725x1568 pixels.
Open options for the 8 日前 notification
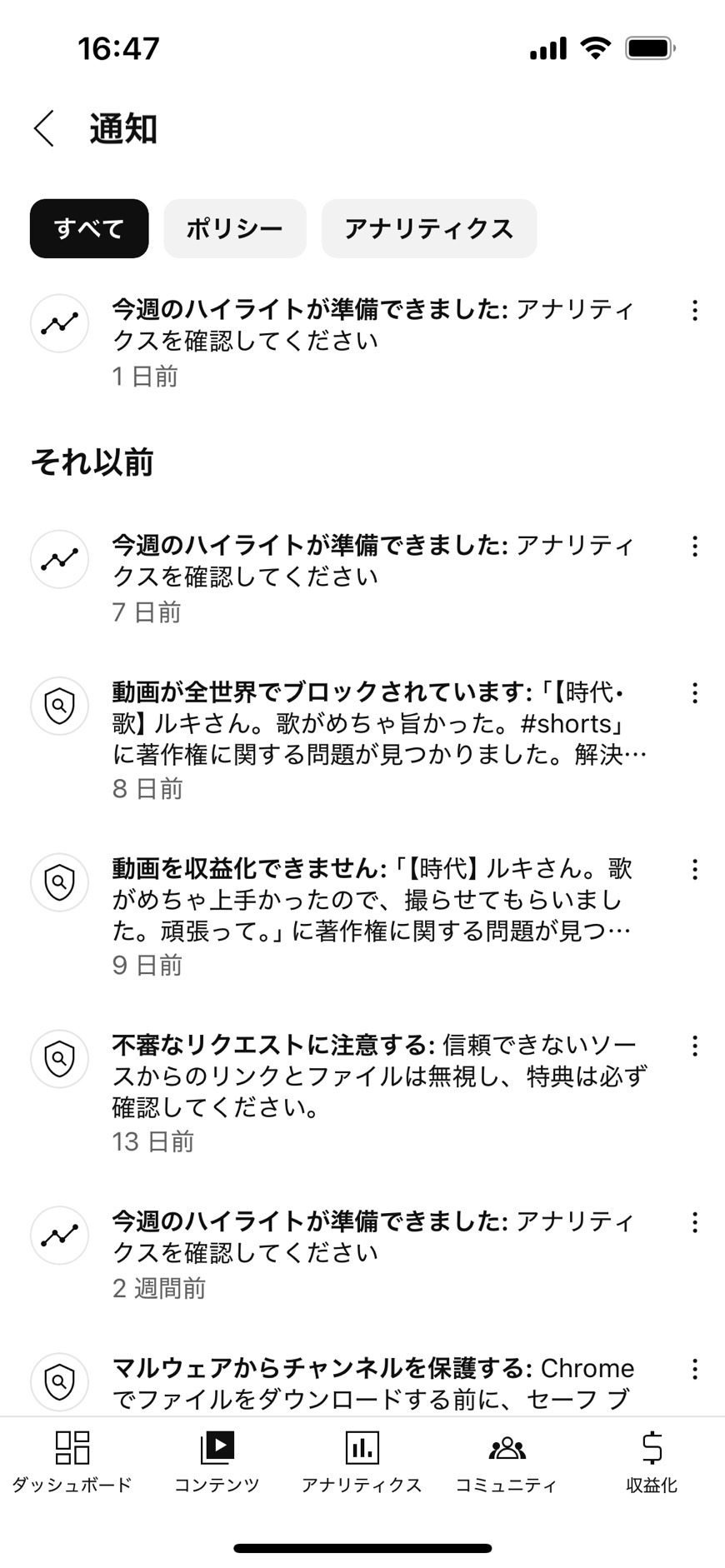694,693
